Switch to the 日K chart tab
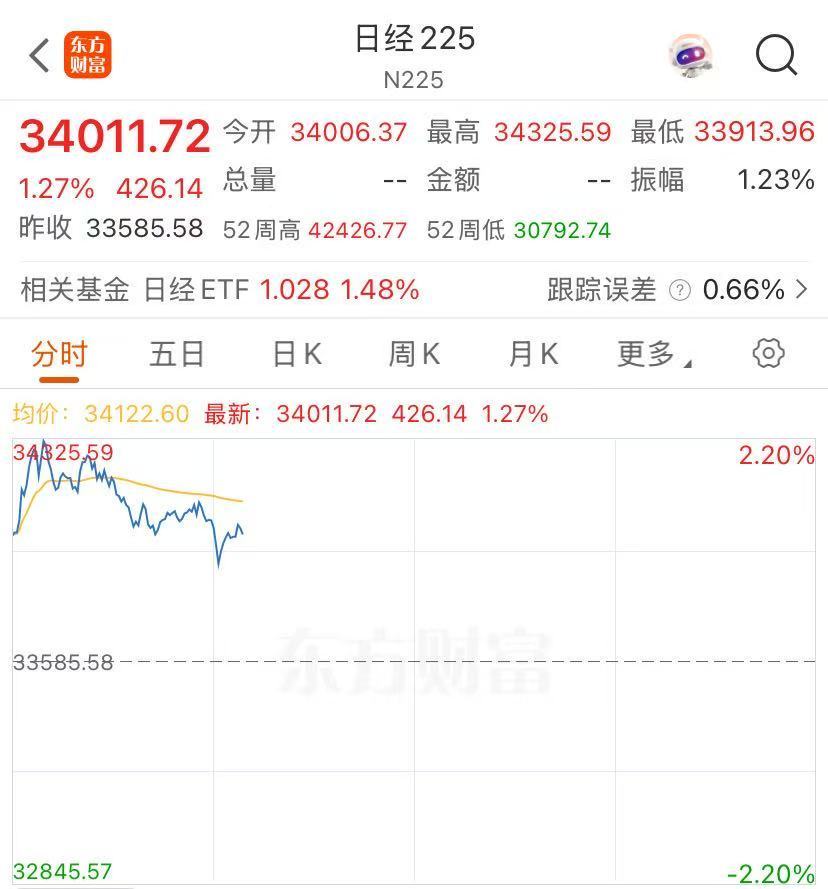Screen dimensions: 828x889 pos(296,354)
